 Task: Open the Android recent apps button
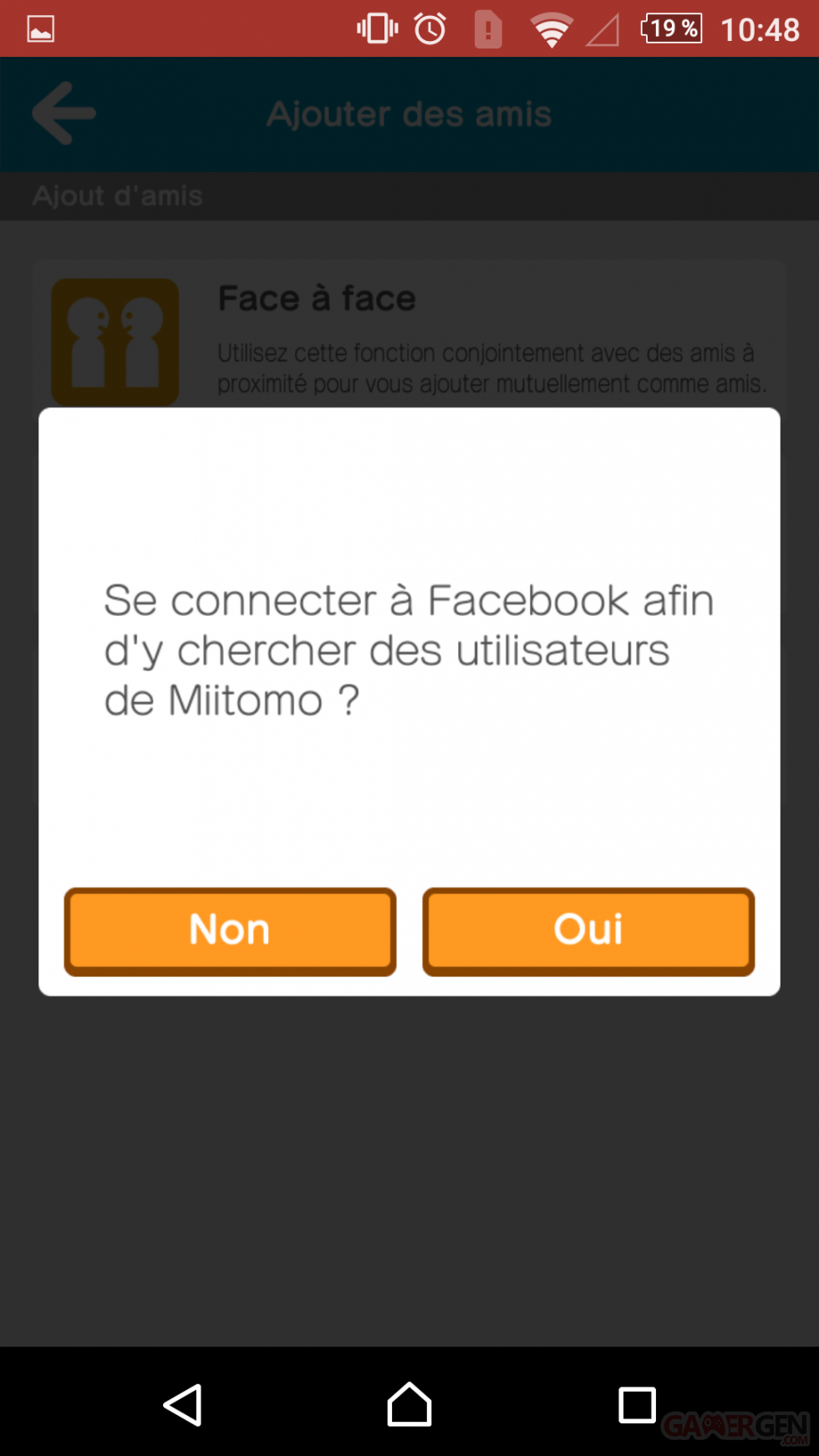[637, 1405]
